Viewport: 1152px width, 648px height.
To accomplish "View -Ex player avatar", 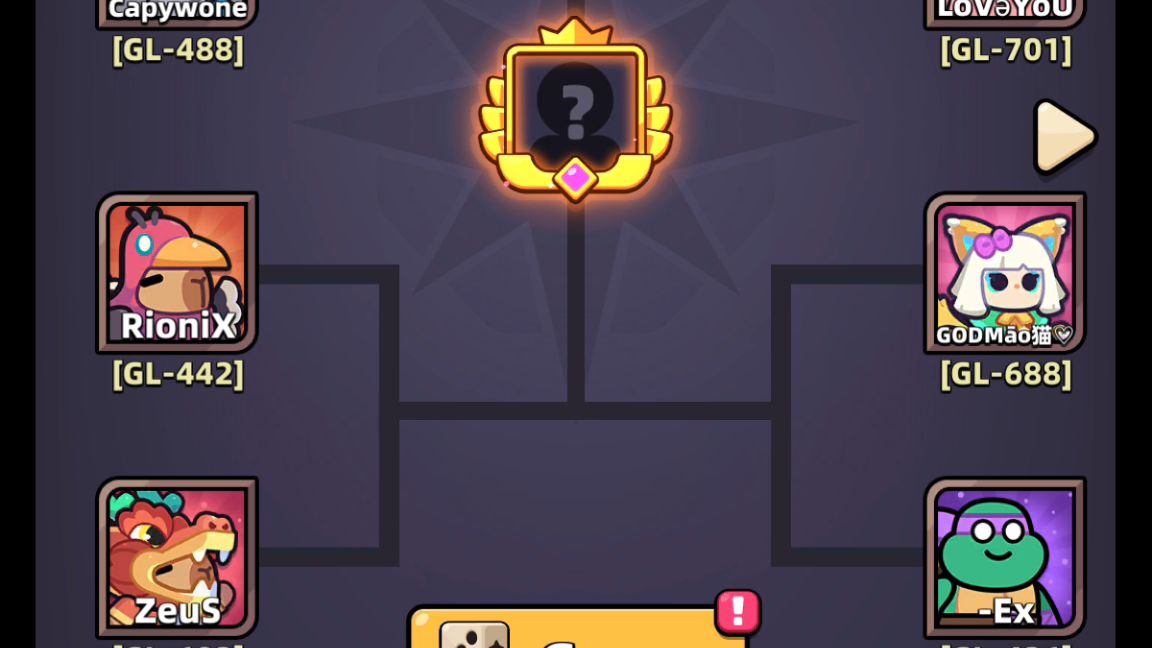I will click(x=1005, y=557).
